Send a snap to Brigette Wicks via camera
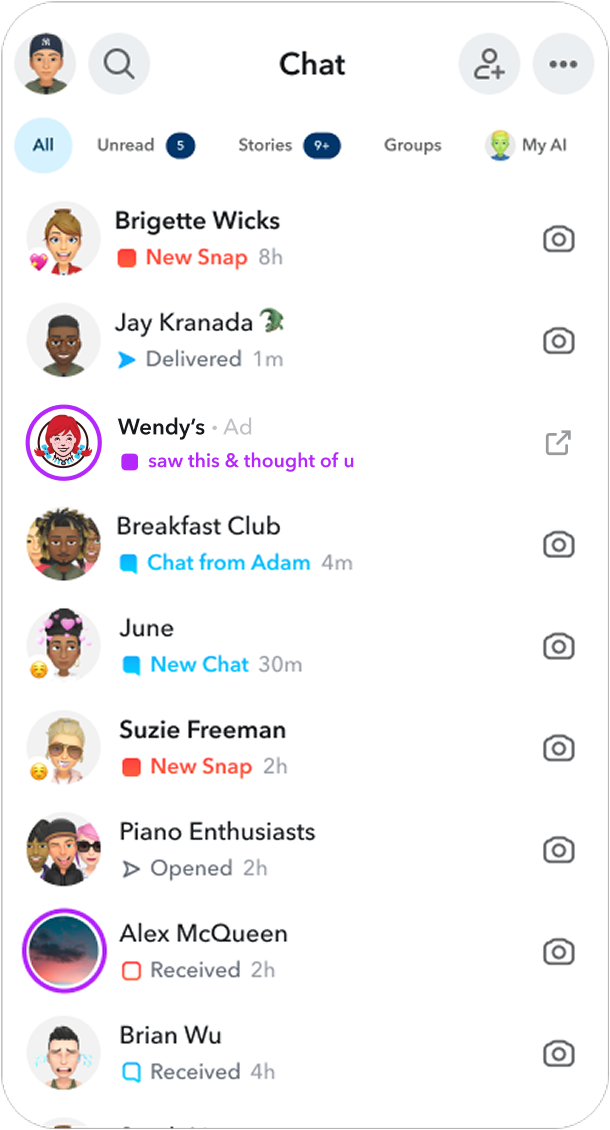The image size is (610, 1130). (558, 238)
